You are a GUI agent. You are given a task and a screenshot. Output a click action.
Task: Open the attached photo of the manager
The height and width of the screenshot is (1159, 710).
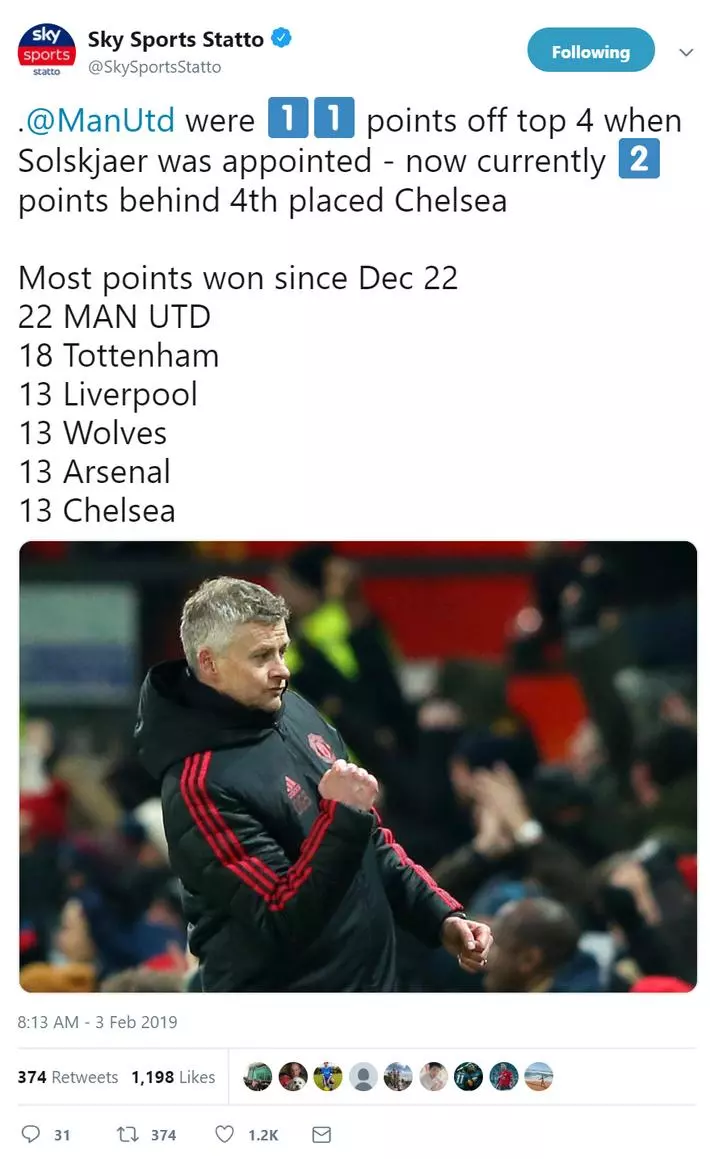pyautogui.click(x=358, y=766)
